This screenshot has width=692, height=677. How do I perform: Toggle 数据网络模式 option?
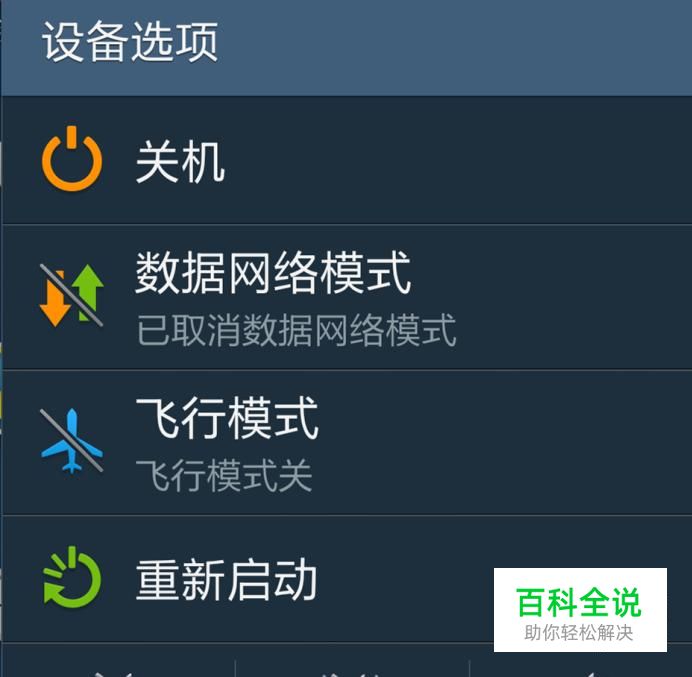coord(272,296)
